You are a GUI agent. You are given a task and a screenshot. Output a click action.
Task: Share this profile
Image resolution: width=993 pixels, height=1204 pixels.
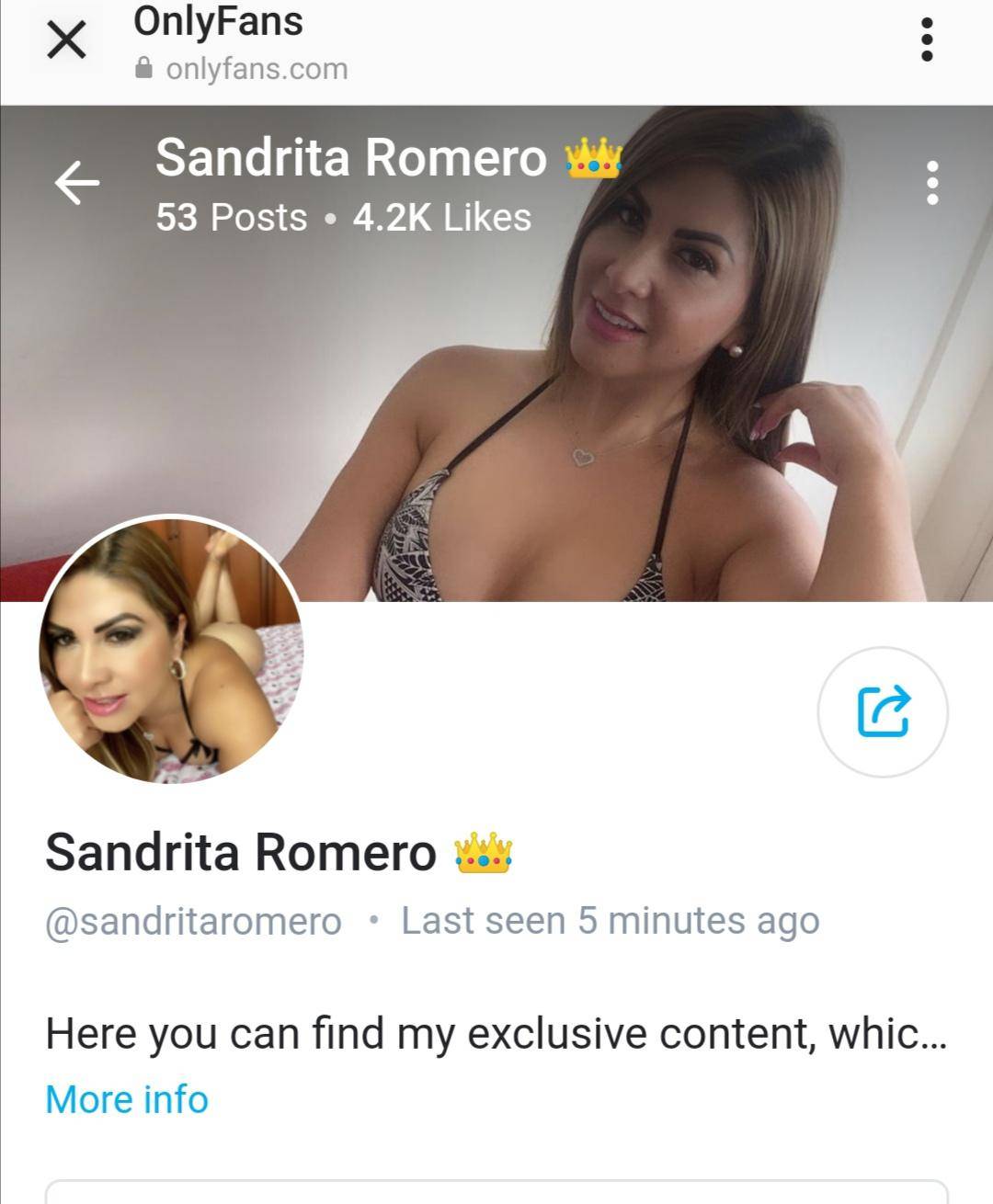(883, 712)
